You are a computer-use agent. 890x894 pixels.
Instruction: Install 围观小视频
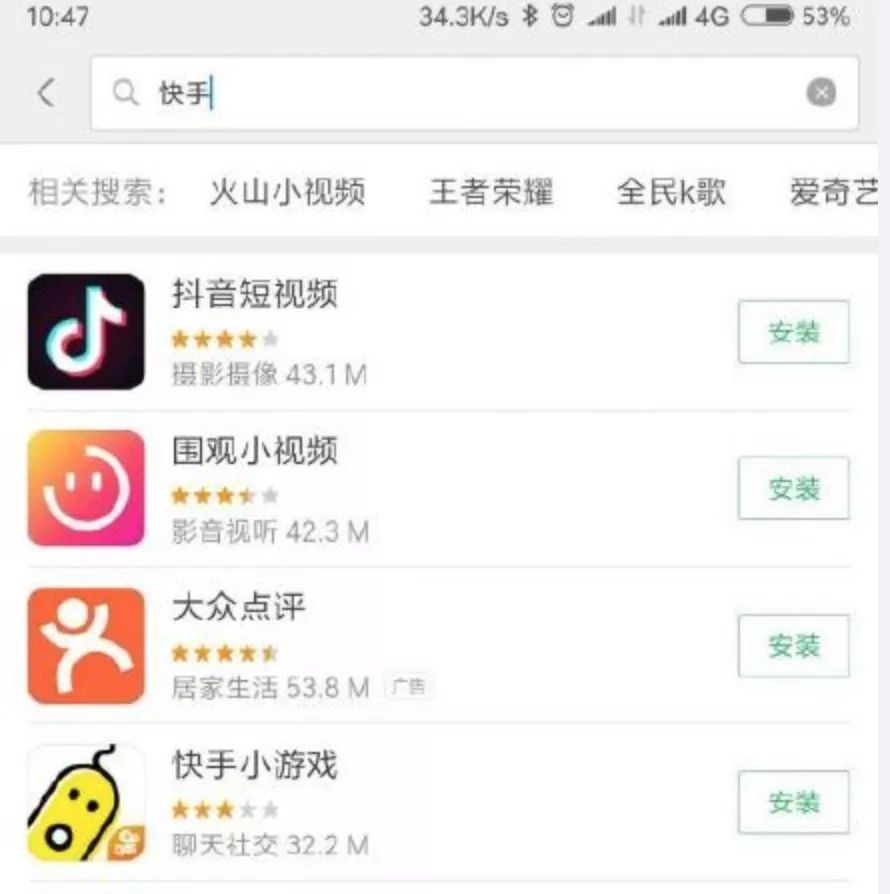793,489
